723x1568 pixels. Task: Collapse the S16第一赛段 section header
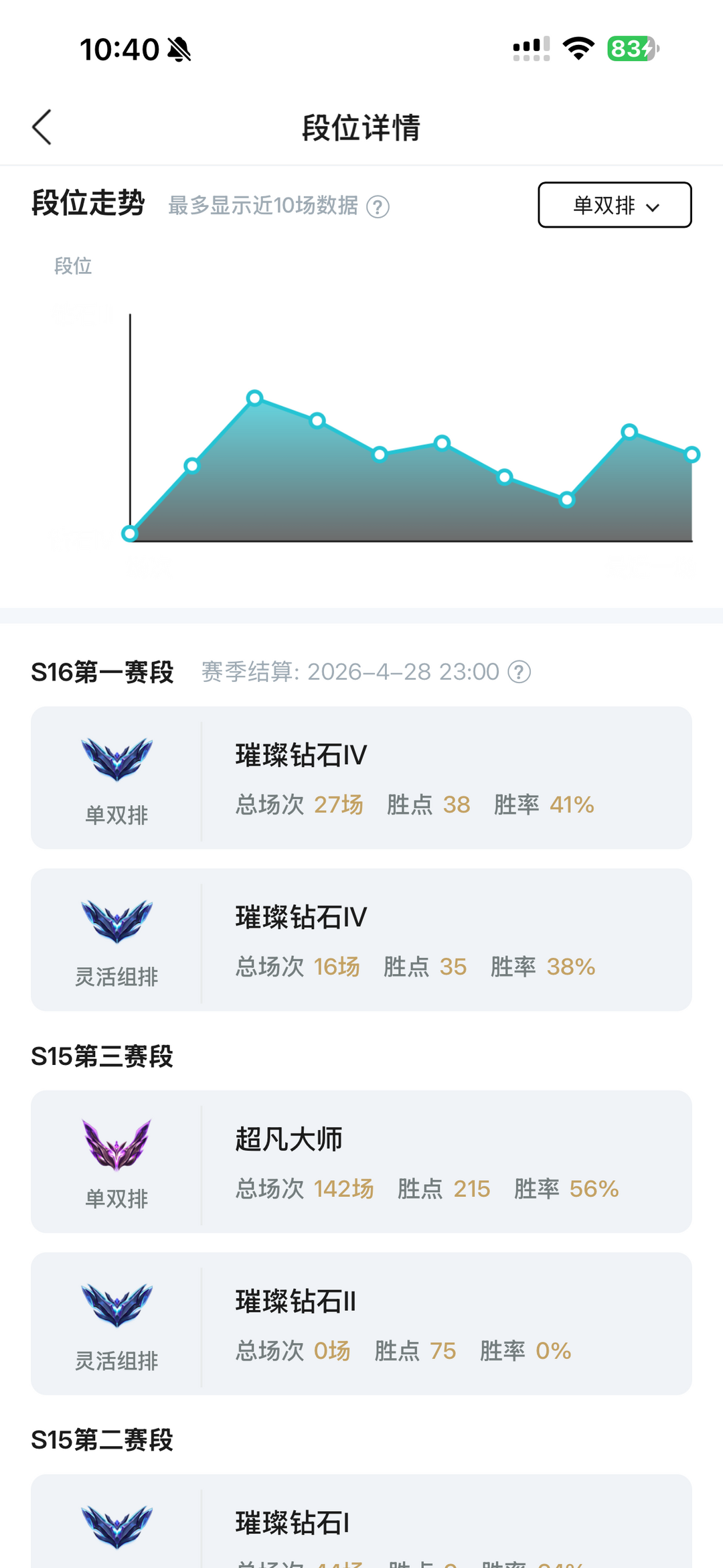tap(102, 672)
